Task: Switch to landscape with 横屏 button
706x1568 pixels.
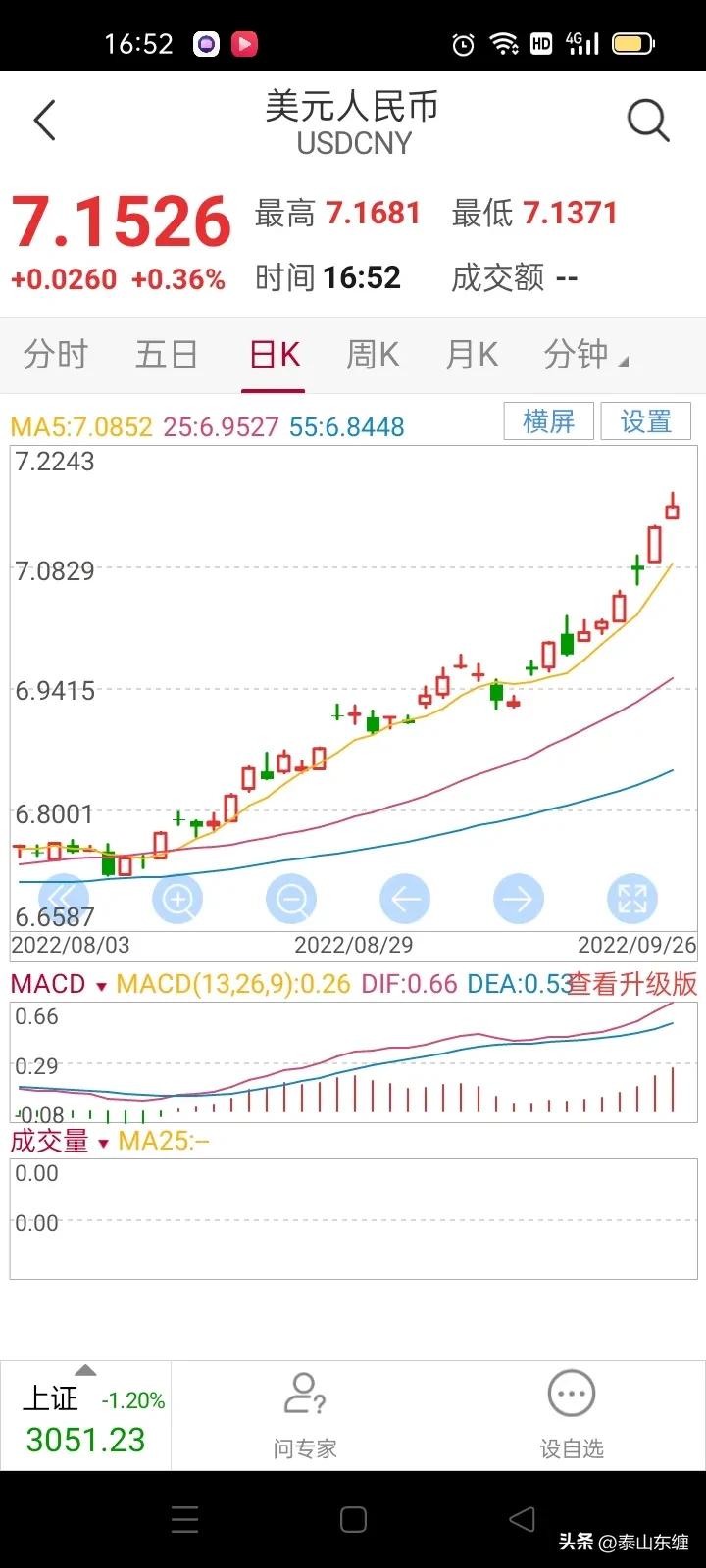Action: [x=548, y=421]
